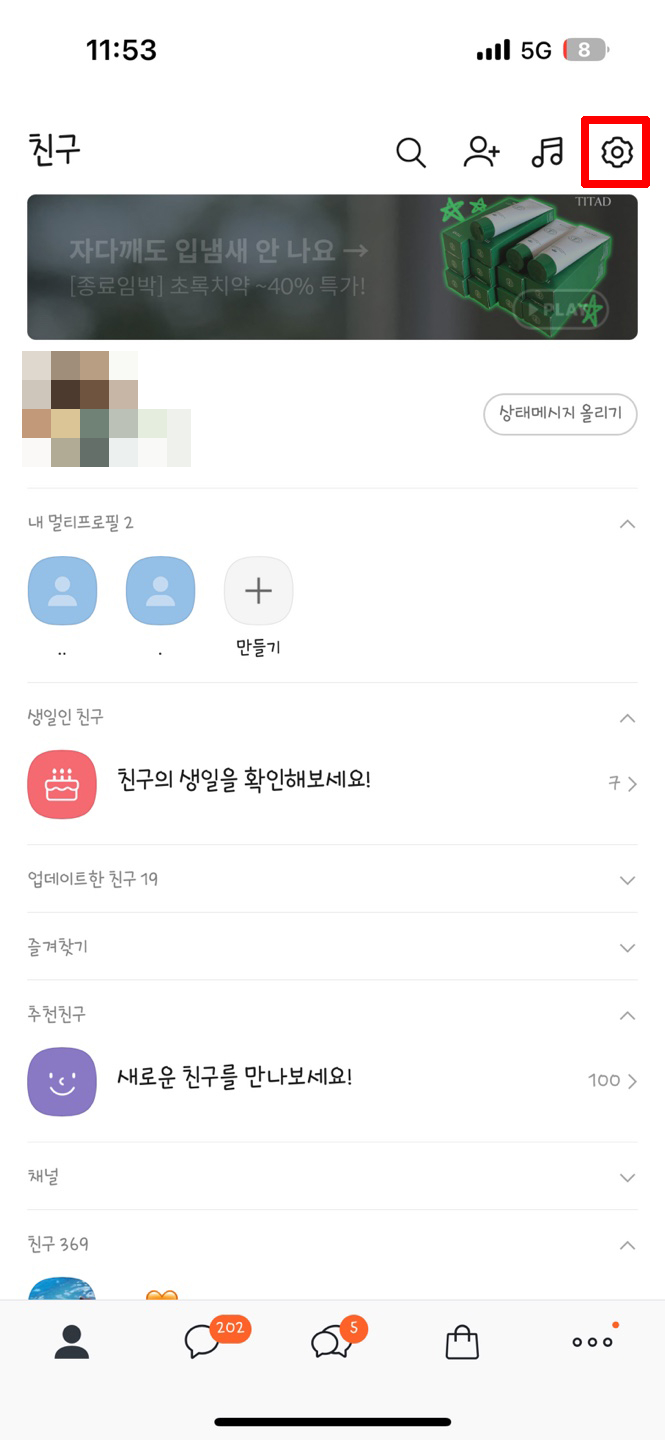
Task: Open 친구의 생일을 확인해보세요 row
Action: pos(332,782)
